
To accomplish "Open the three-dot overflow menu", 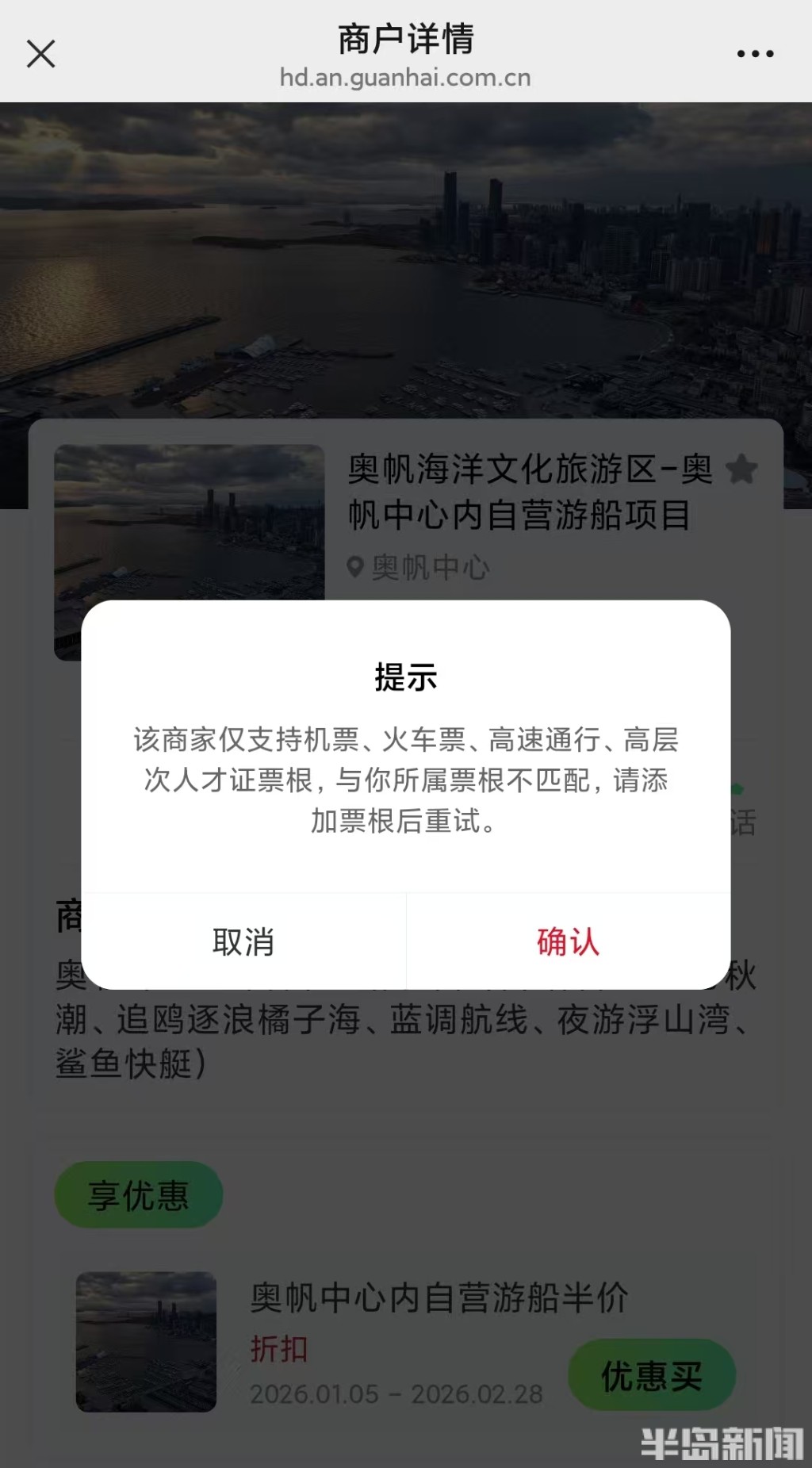I will coord(754,54).
